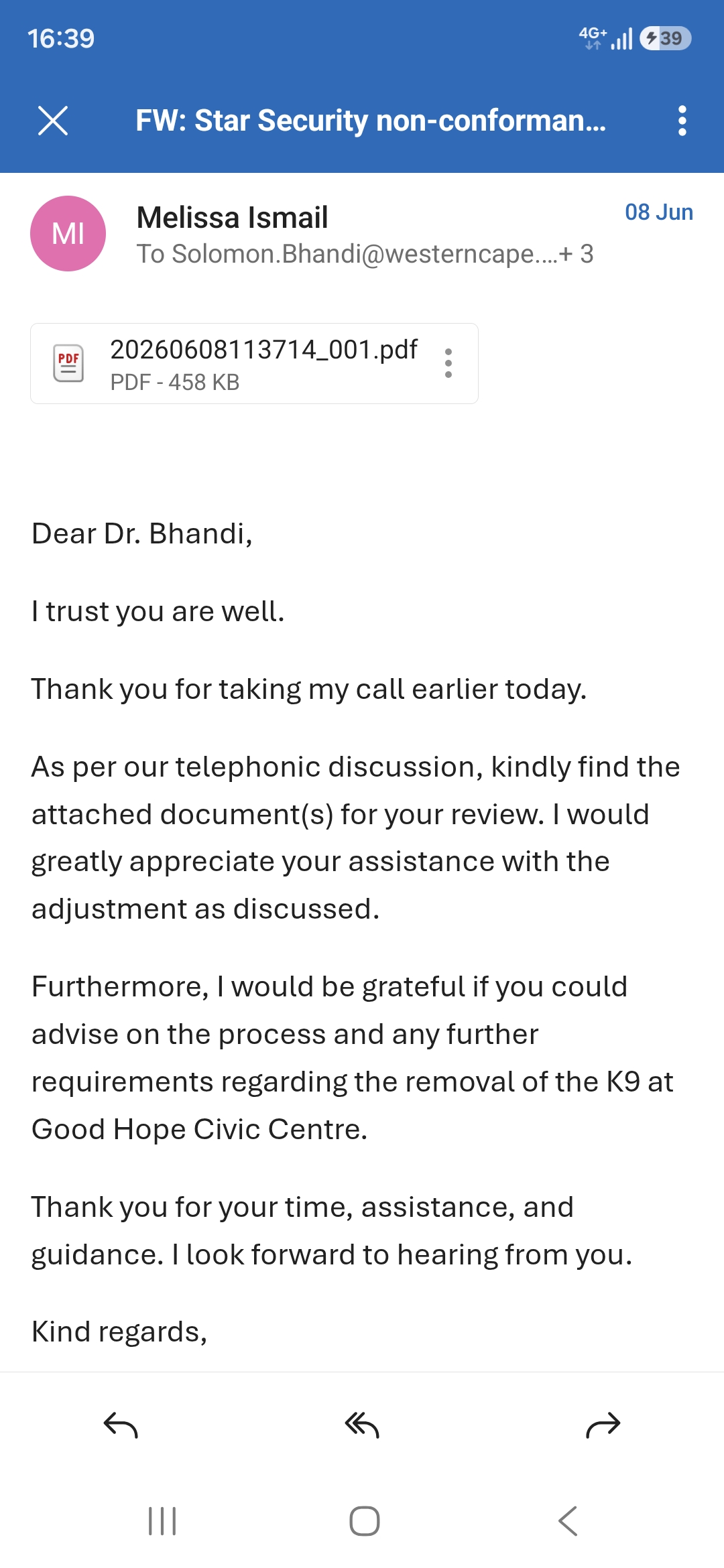This screenshot has width=724, height=1568.
Task: Reply to this email
Action: tap(121, 1425)
